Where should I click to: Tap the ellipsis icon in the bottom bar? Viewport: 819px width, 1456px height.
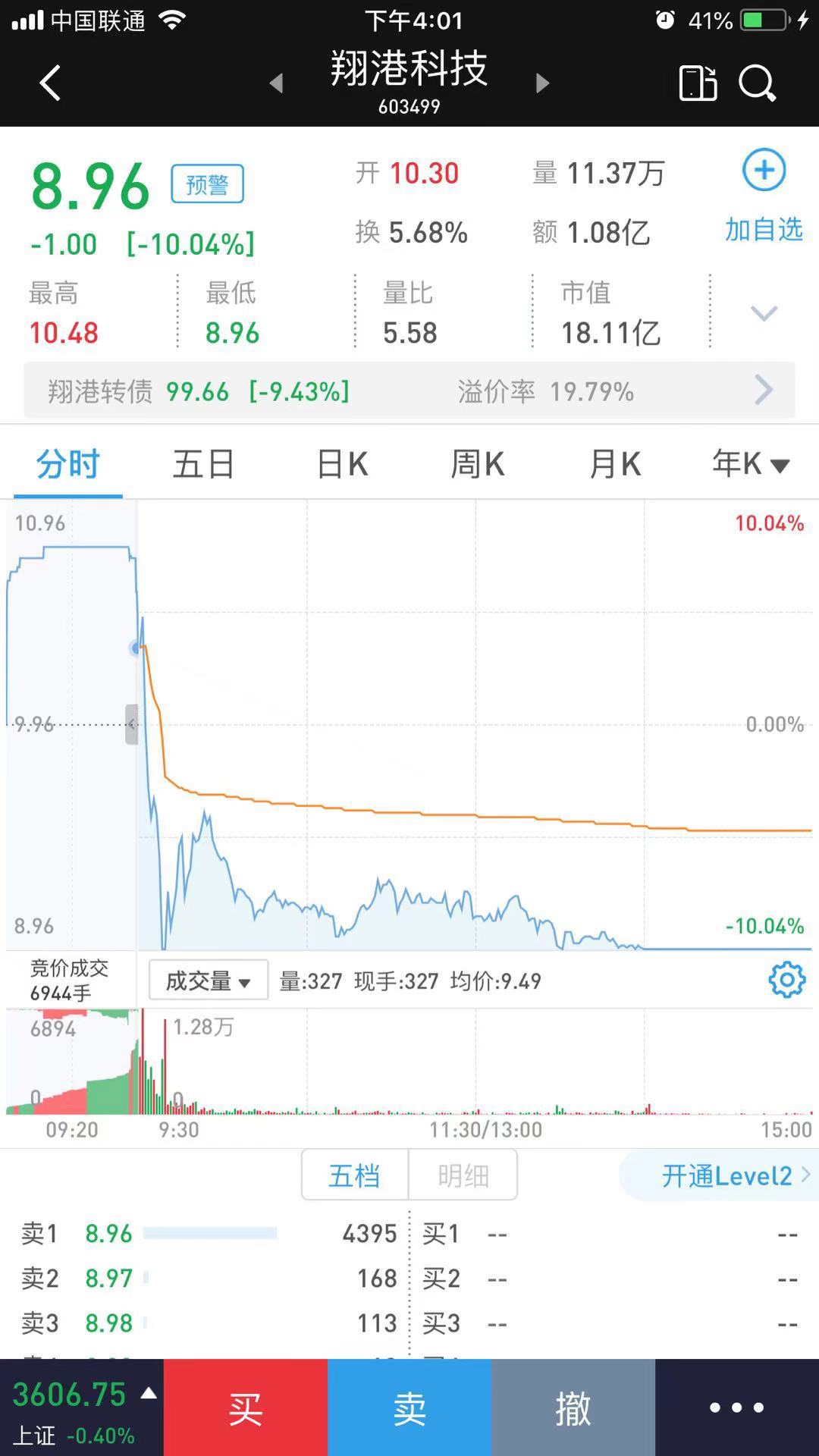point(734,1408)
